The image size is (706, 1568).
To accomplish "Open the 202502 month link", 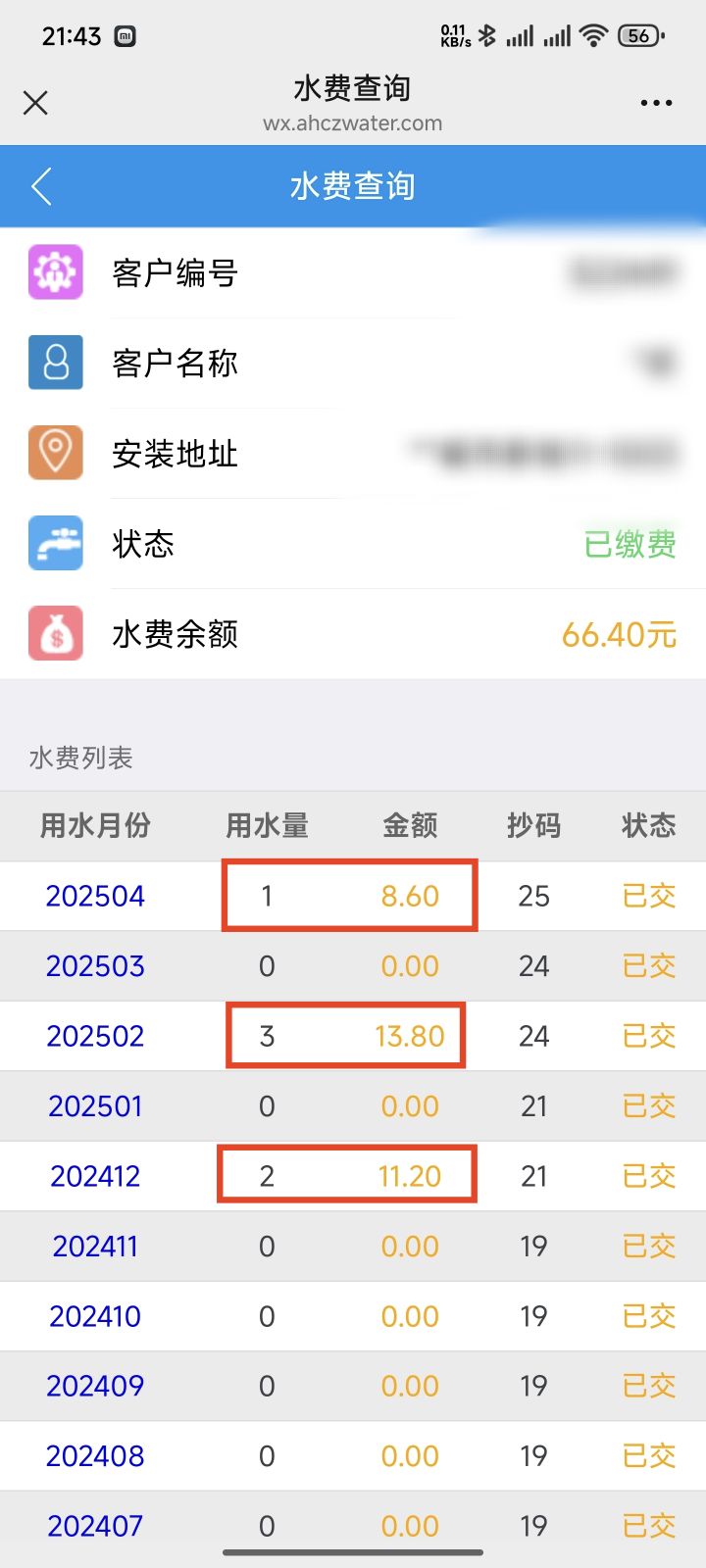I will (95, 1036).
